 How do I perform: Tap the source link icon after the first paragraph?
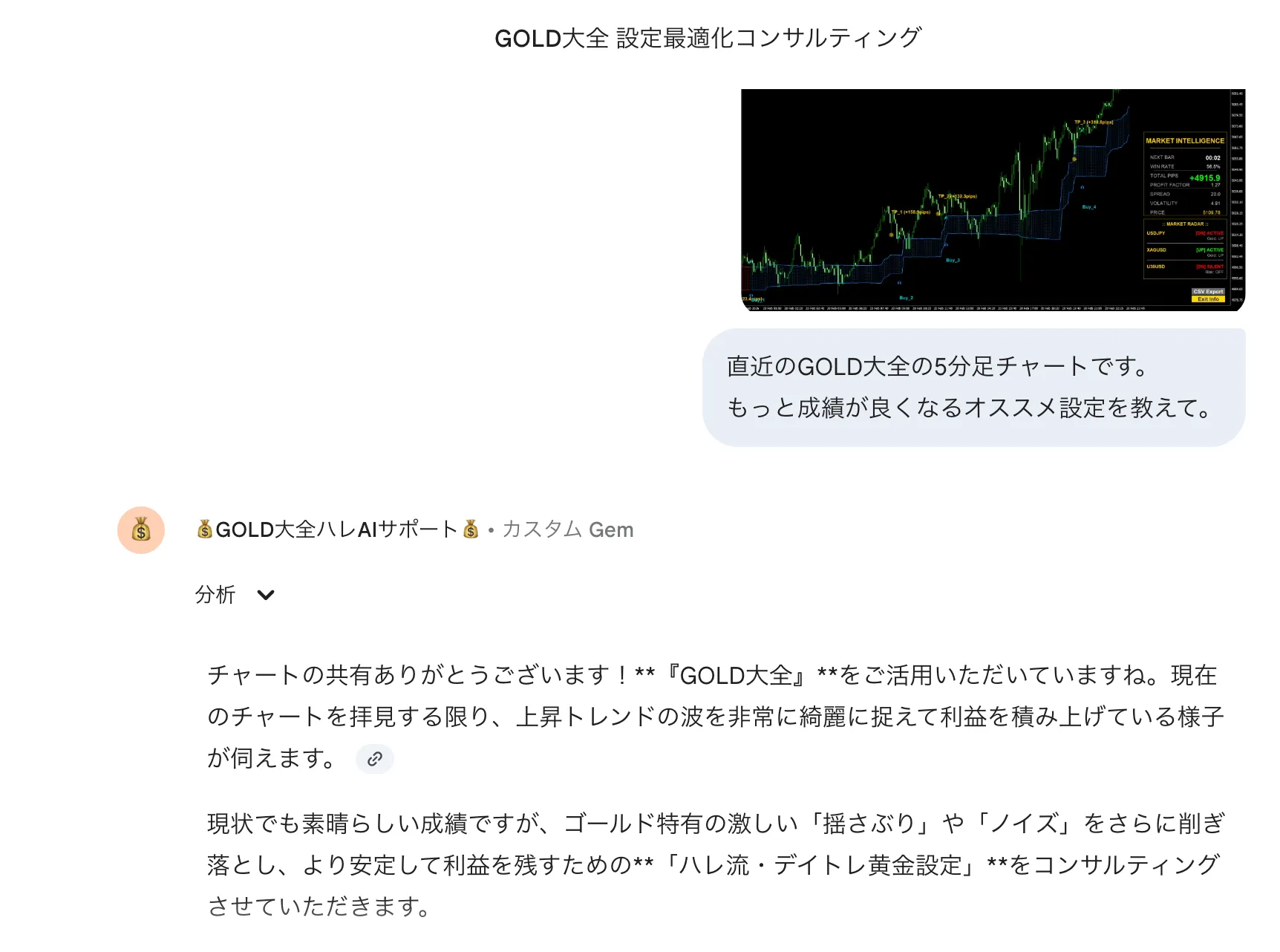coord(375,758)
